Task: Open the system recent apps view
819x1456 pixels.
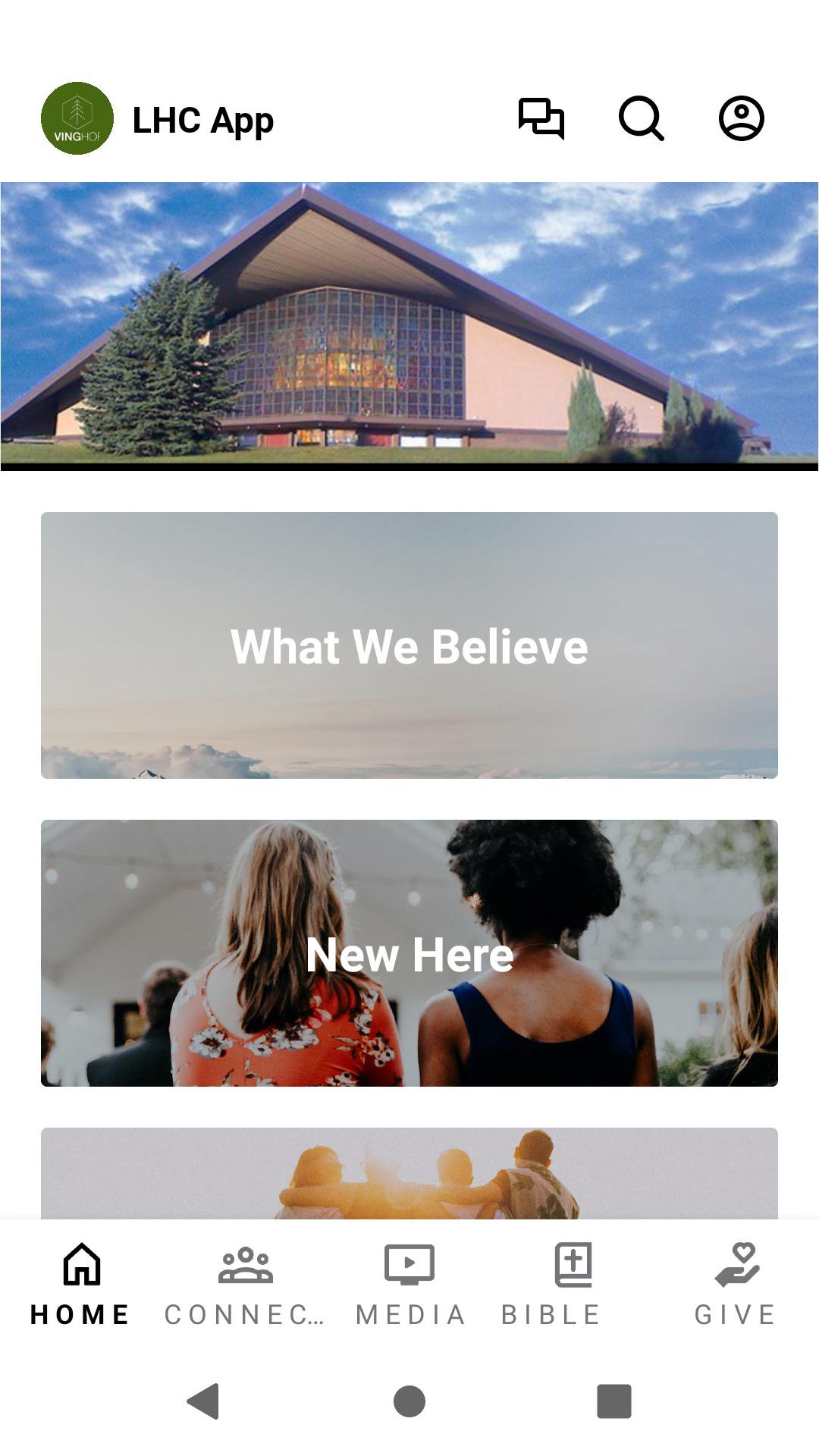Action: click(614, 1401)
